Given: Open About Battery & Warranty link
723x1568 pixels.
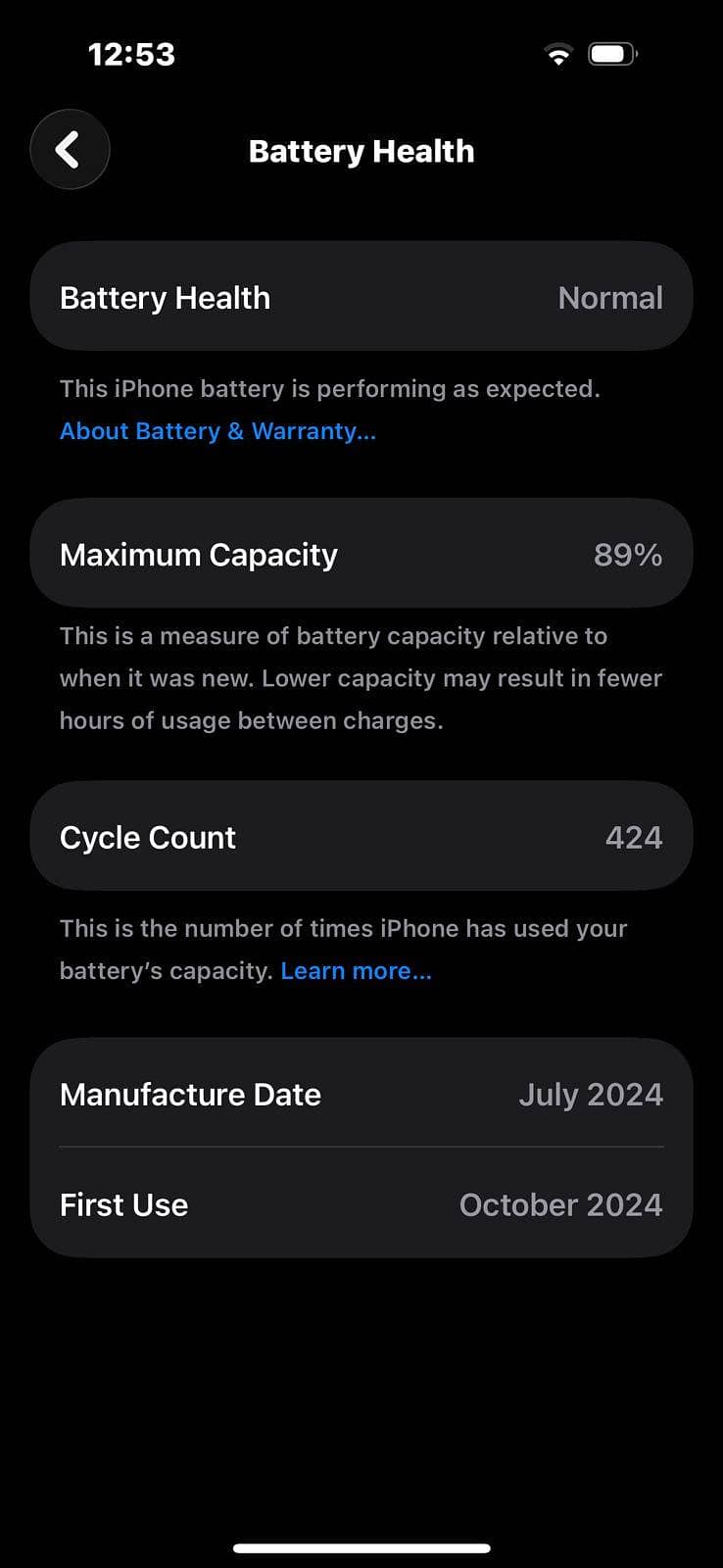Looking at the screenshot, I should (217, 431).
